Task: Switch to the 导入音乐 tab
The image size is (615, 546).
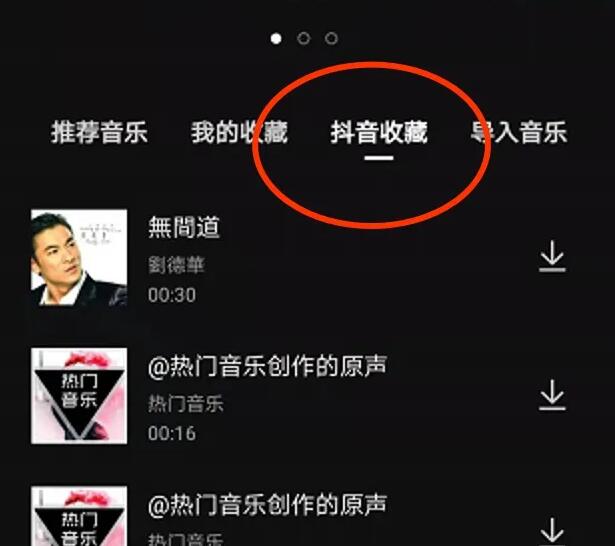Action: point(519,133)
